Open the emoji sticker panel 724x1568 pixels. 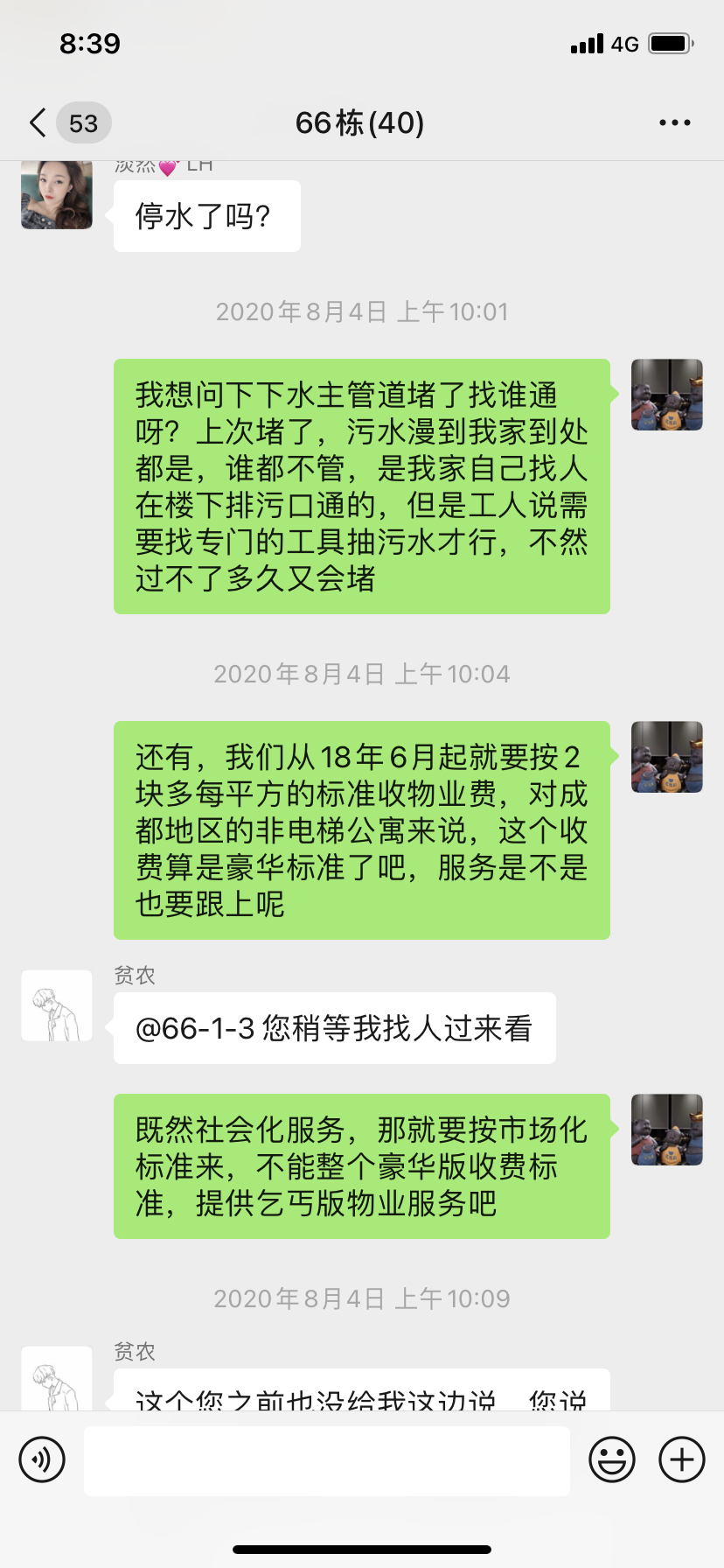(x=611, y=1459)
